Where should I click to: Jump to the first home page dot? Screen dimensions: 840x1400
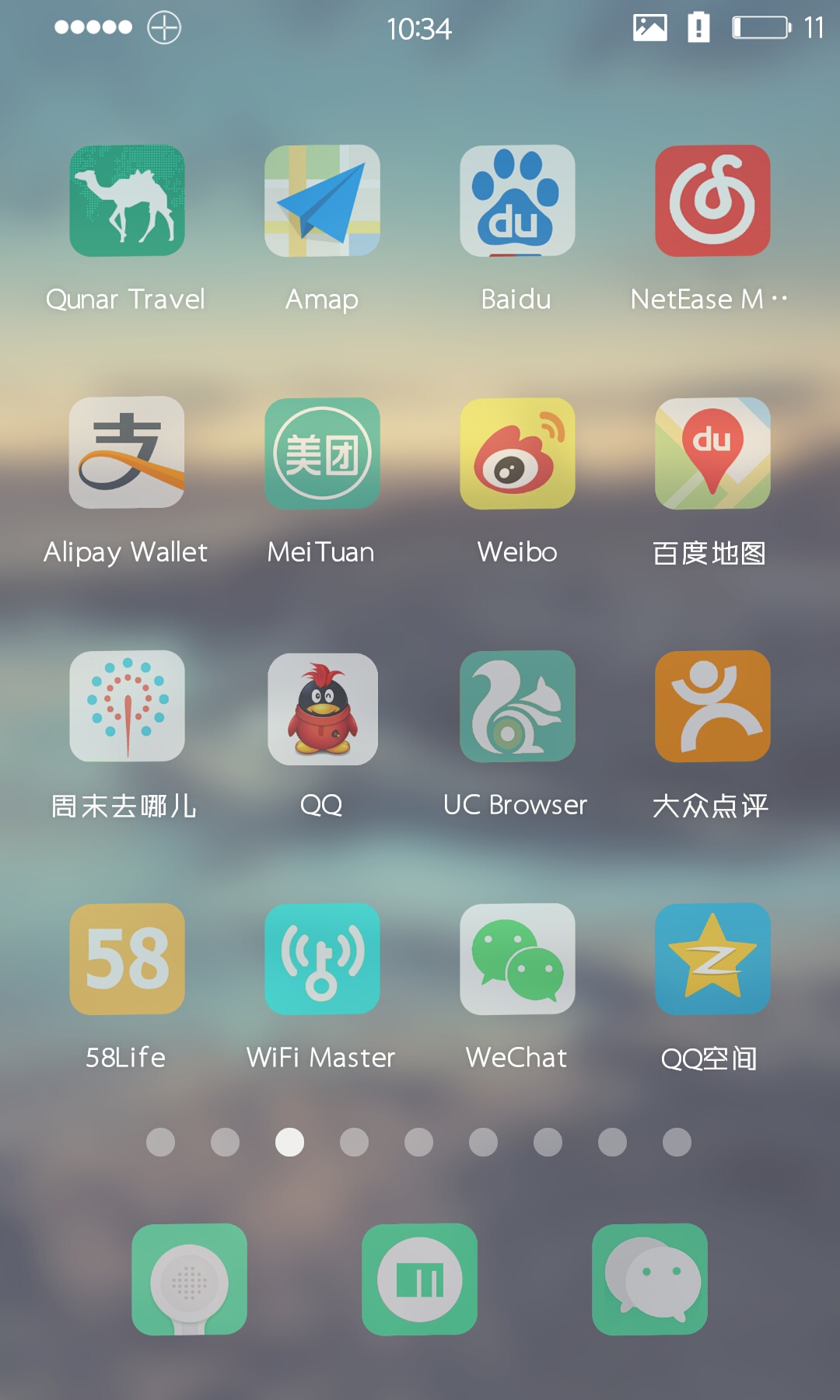coord(160,1142)
